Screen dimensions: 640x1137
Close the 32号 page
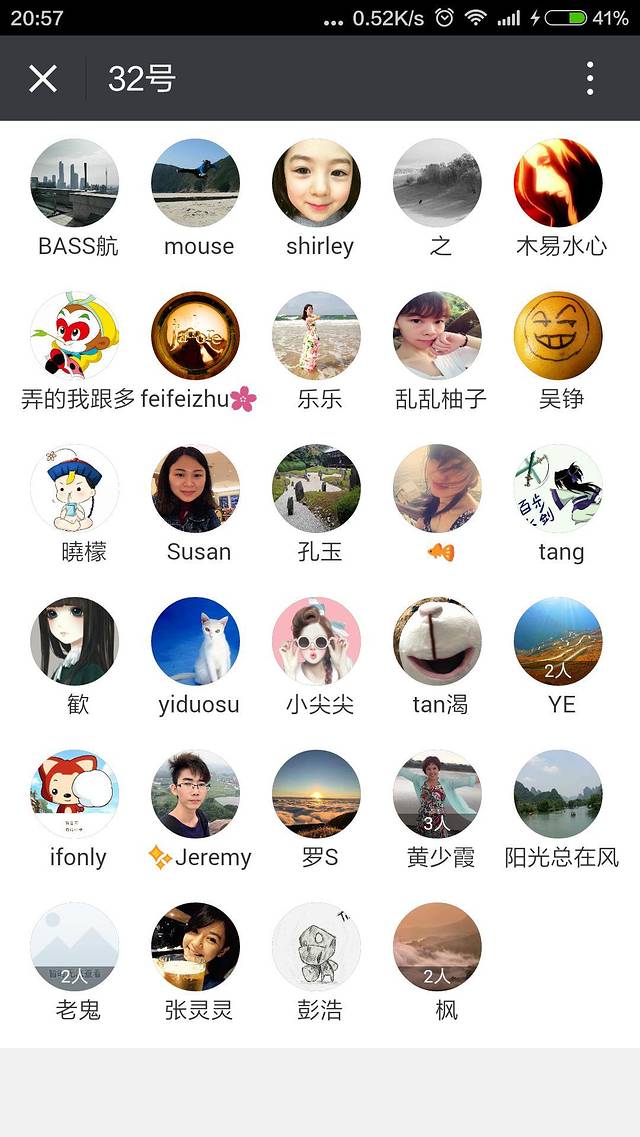point(43,78)
